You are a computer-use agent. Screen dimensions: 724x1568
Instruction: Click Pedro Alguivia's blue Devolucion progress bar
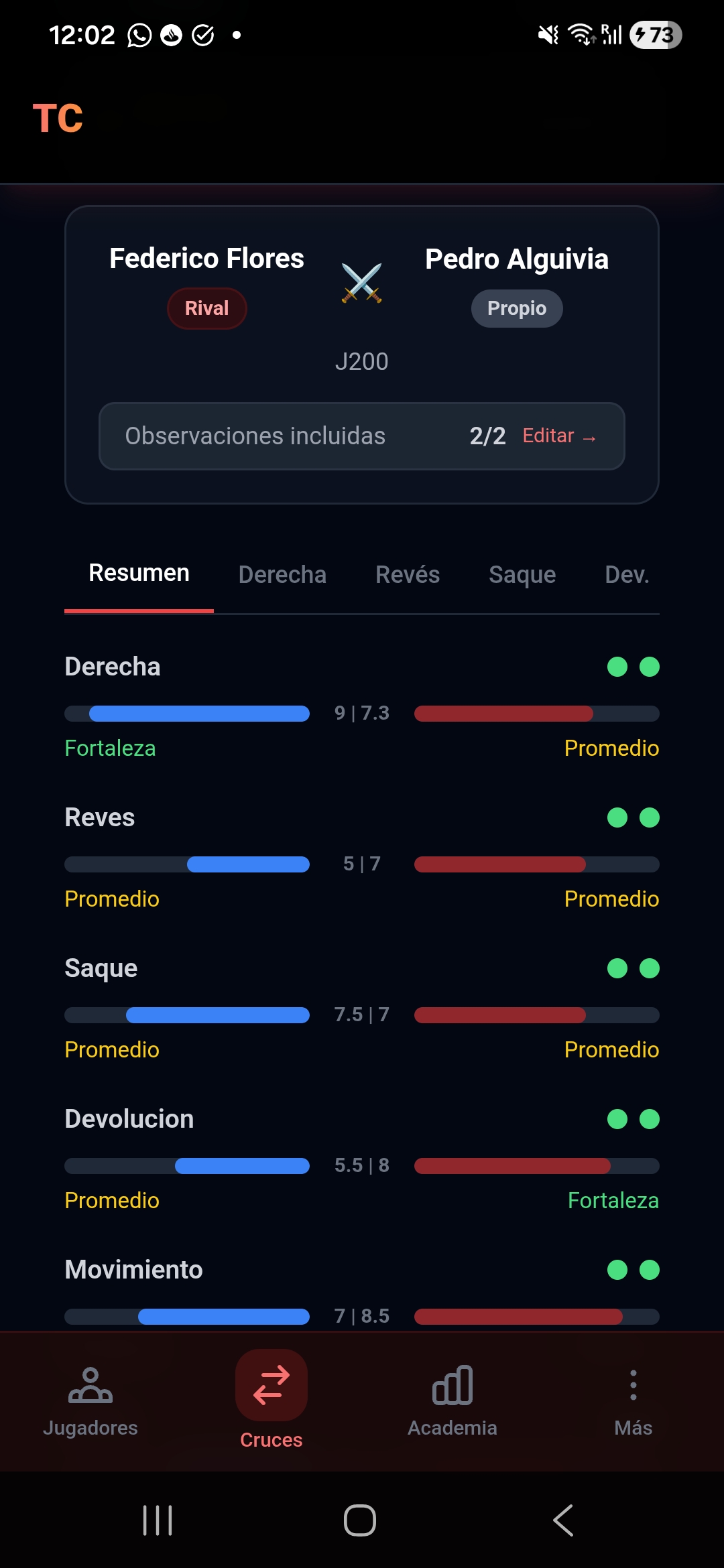[241, 1166]
